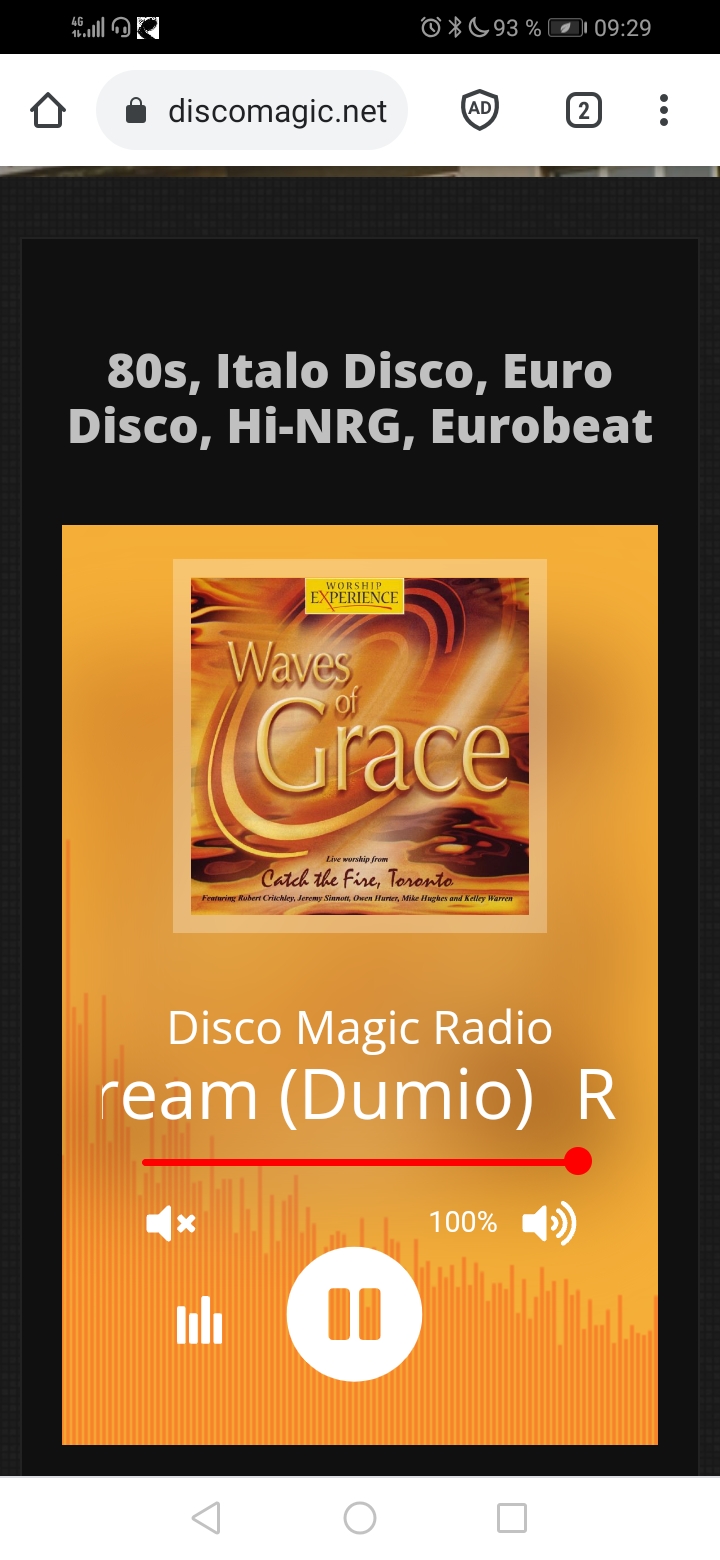Screen dimensions: 720x1560
Task: Tap the red volume slider
Action: click(x=360, y=1162)
